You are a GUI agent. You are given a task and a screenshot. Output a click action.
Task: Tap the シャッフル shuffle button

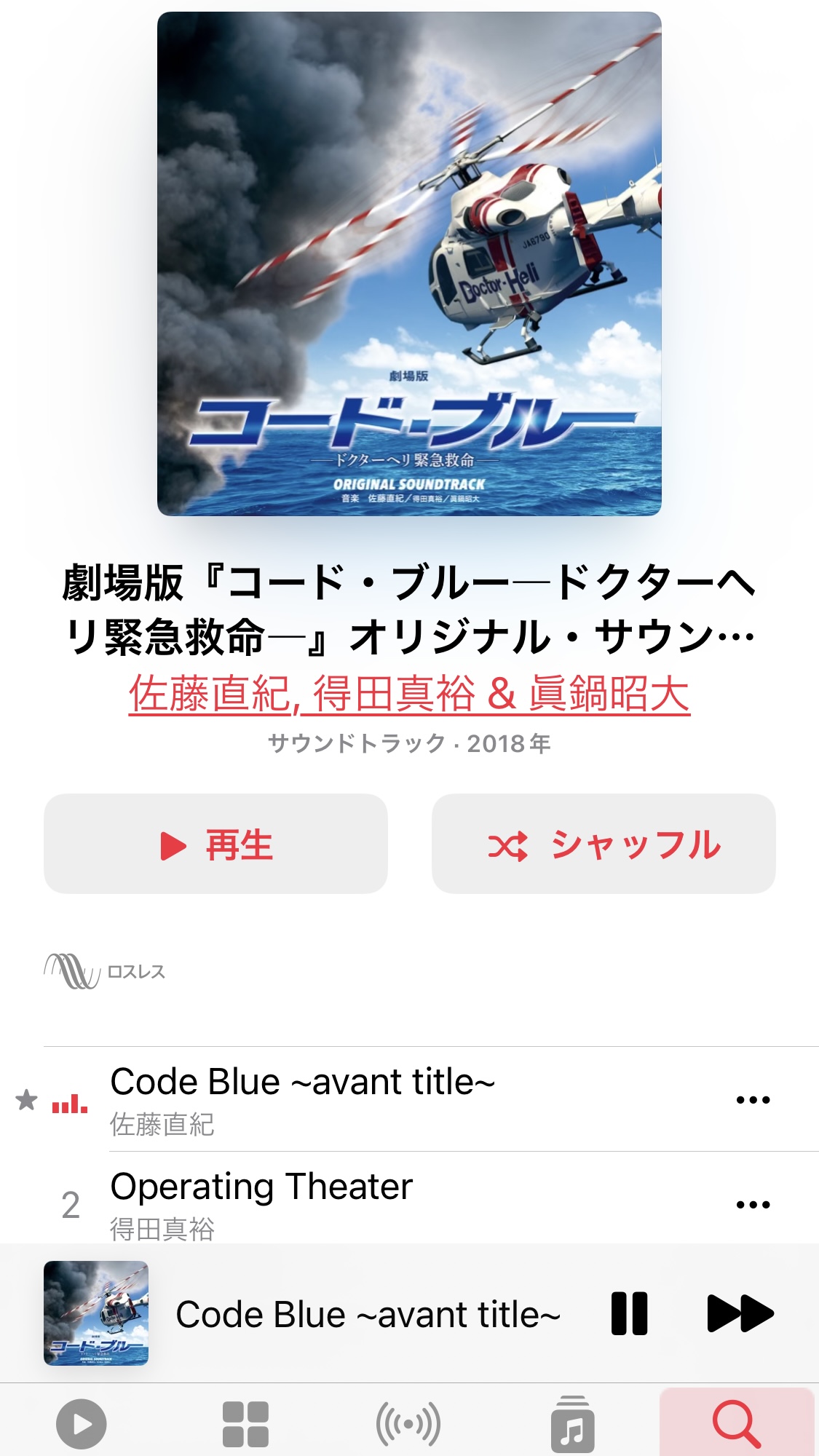click(x=604, y=844)
